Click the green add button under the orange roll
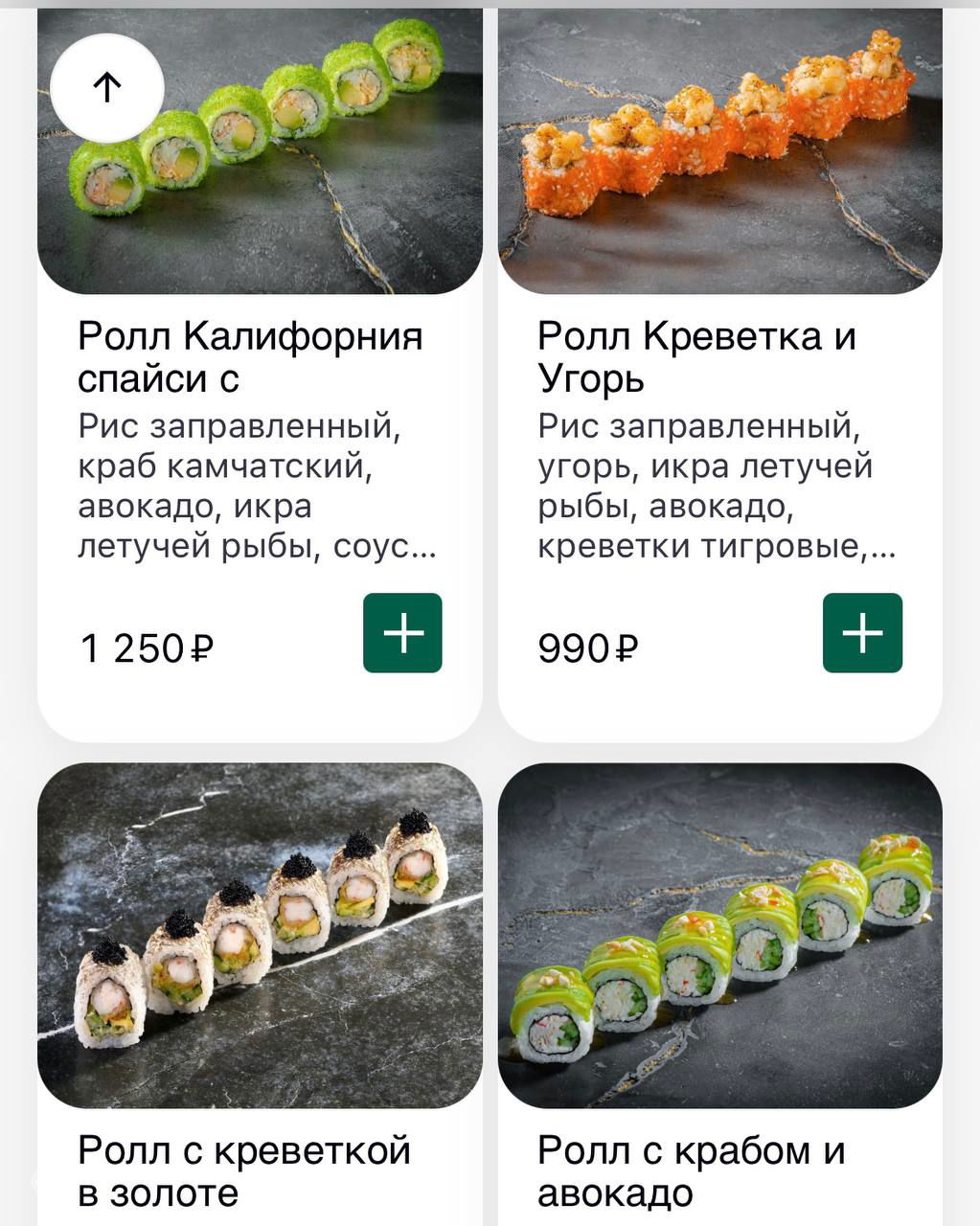Image resolution: width=980 pixels, height=1226 pixels. click(862, 631)
